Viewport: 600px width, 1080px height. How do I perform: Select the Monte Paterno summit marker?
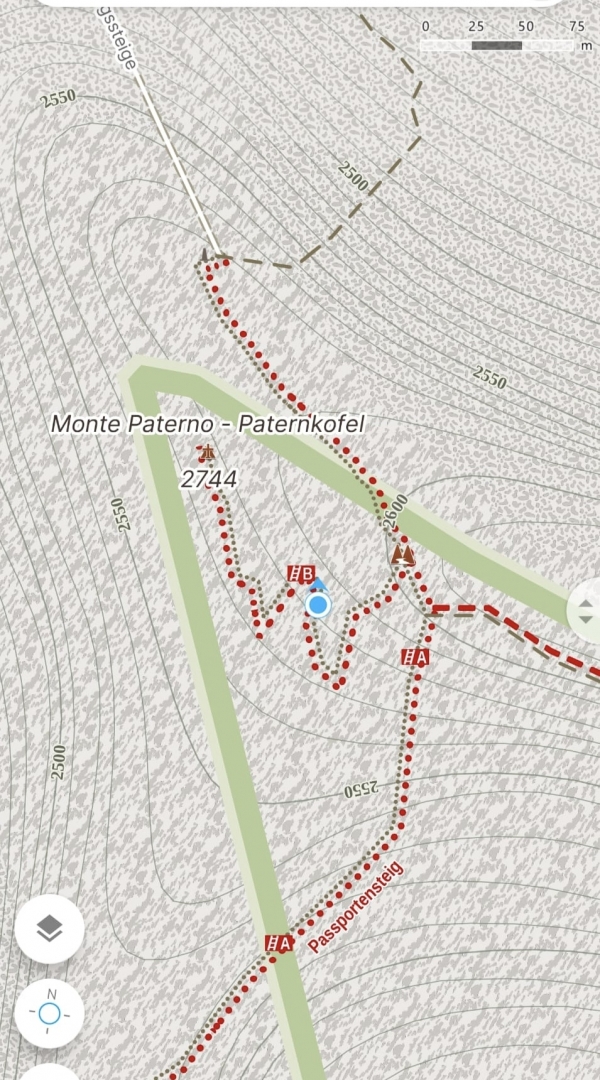coord(207,453)
